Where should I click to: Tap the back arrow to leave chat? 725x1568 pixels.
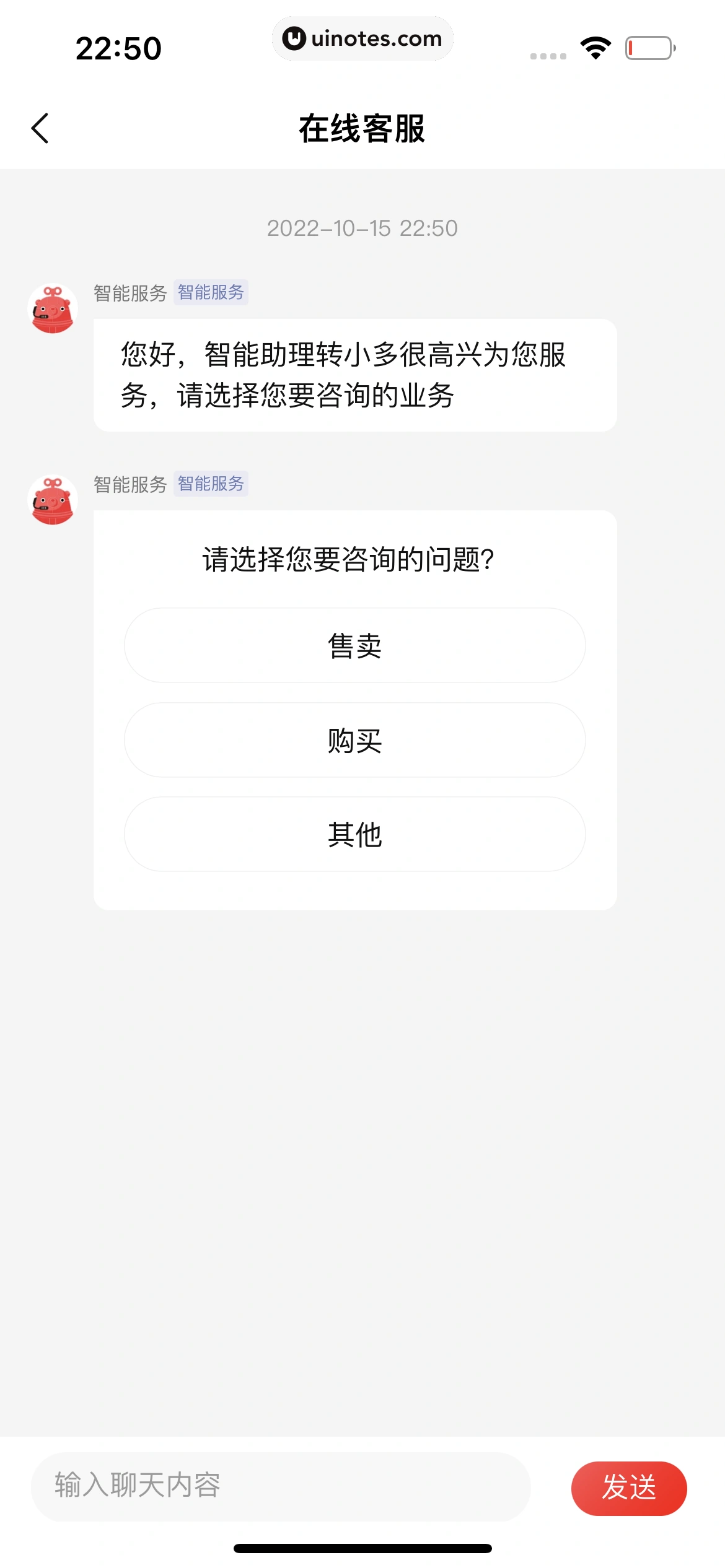pyautogui.click(x=40, y=128)
